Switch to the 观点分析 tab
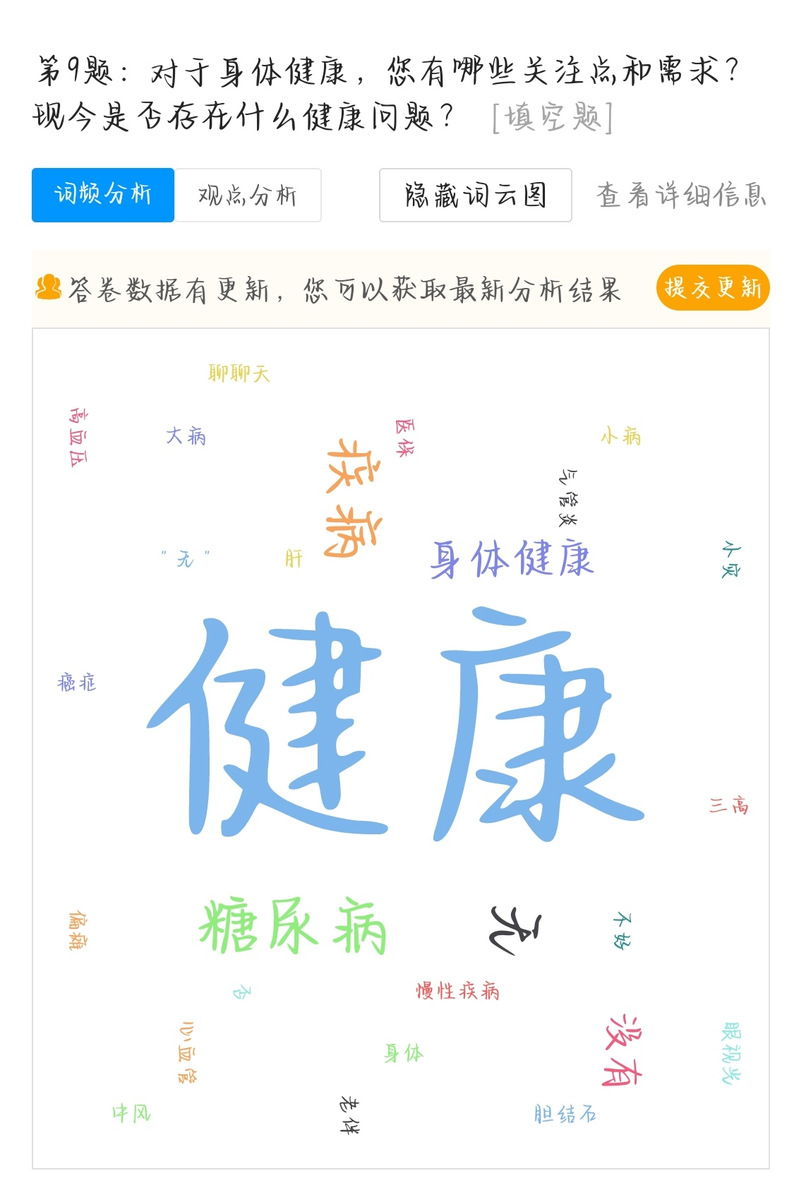Screen dimensions: 799x1178 click(247, 195)
